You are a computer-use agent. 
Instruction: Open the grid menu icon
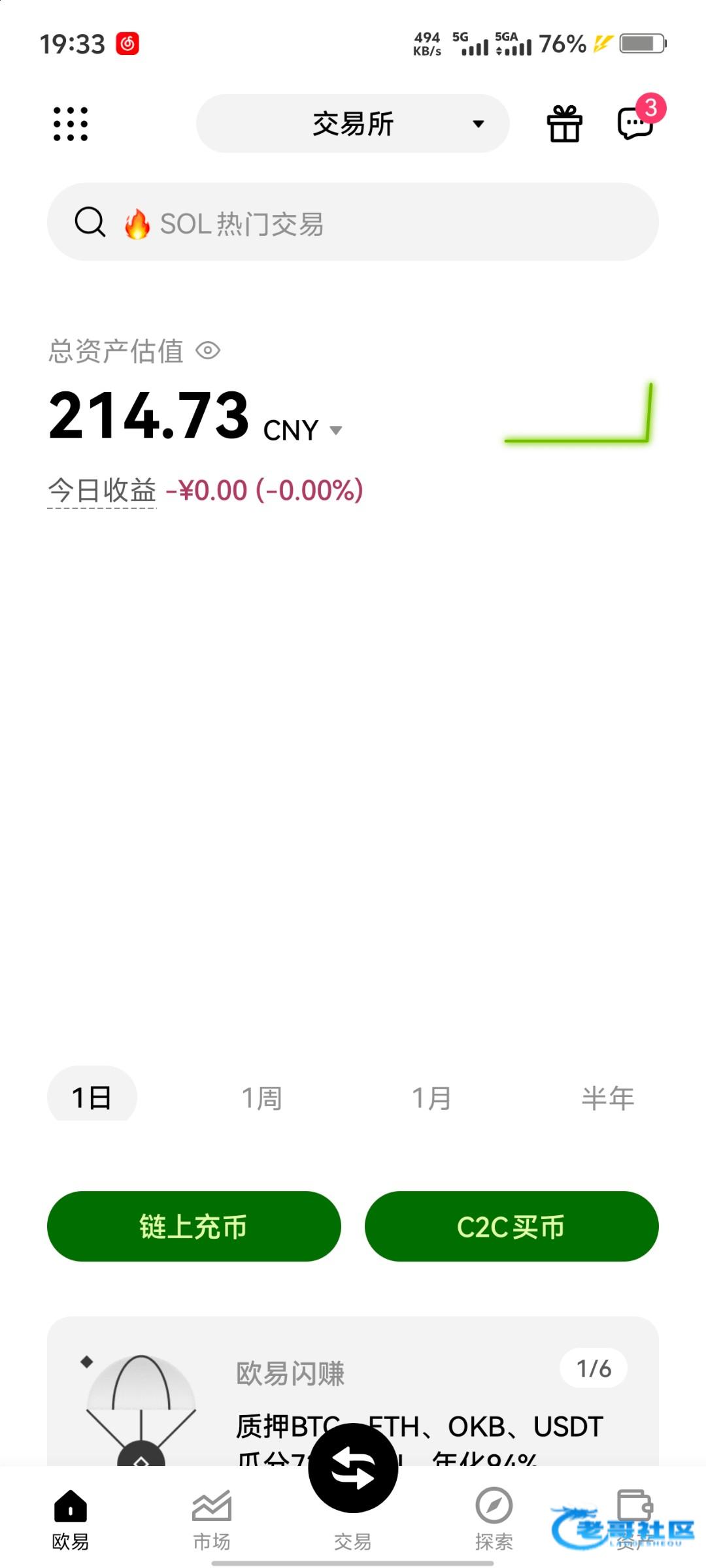point(70,124)
